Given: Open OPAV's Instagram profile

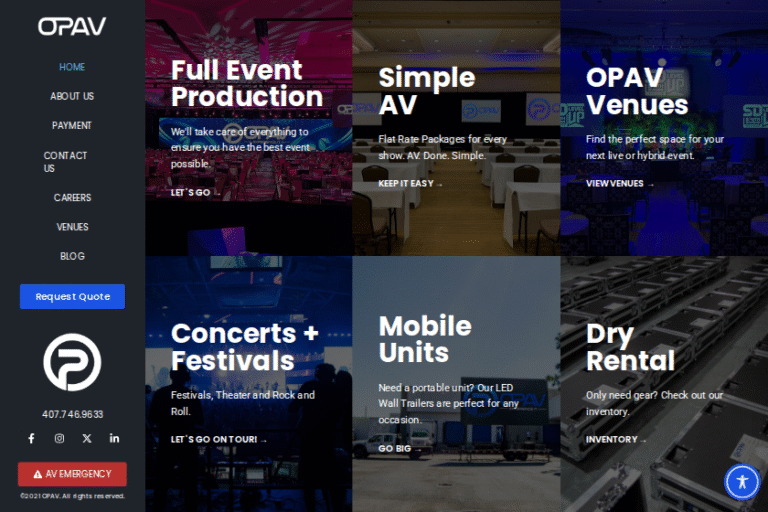Looking at the screenshot, I should (59, 438).
